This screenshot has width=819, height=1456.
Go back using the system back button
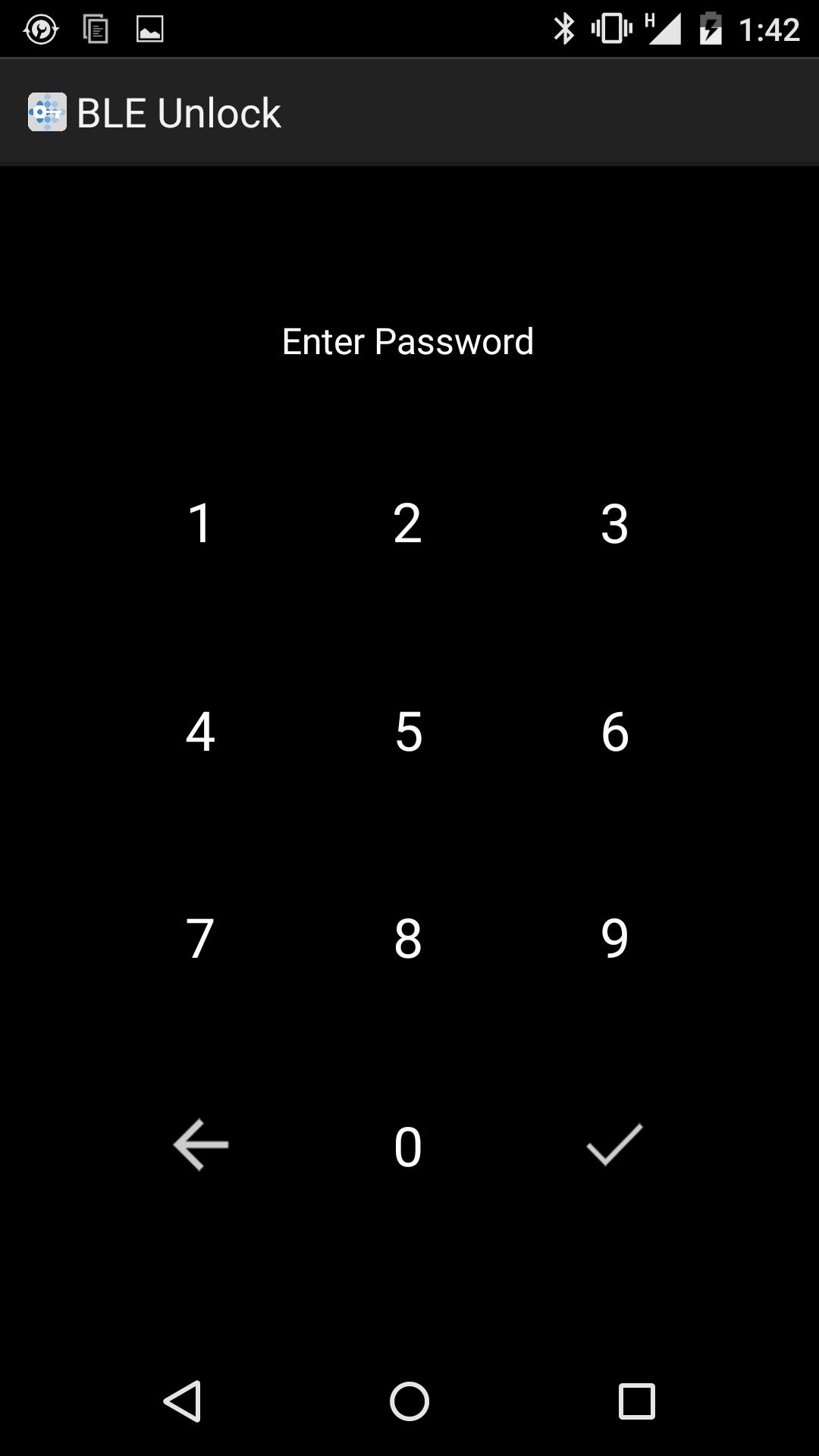pyautogui.click(x=183, y=1401)
